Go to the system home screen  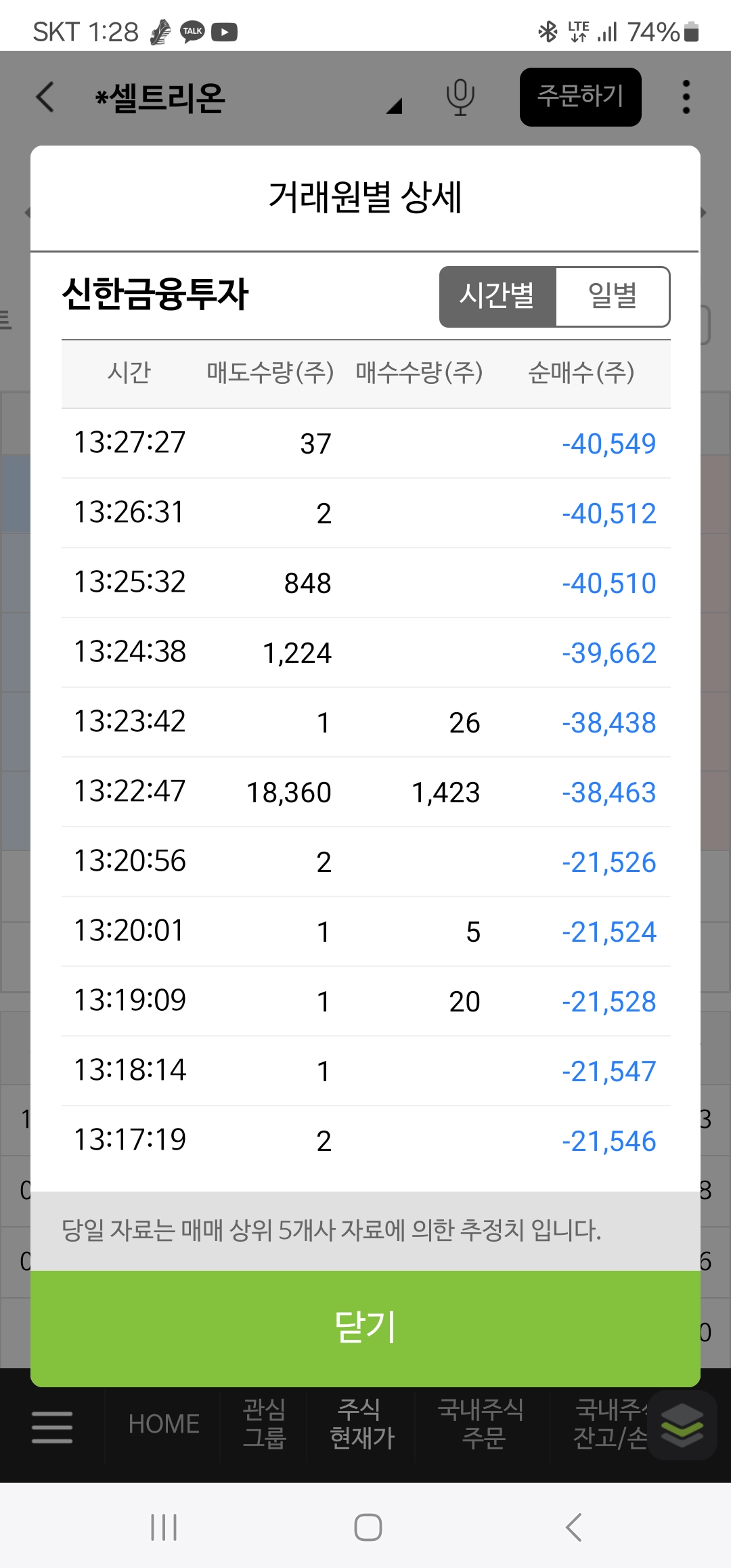[368, 1527]
